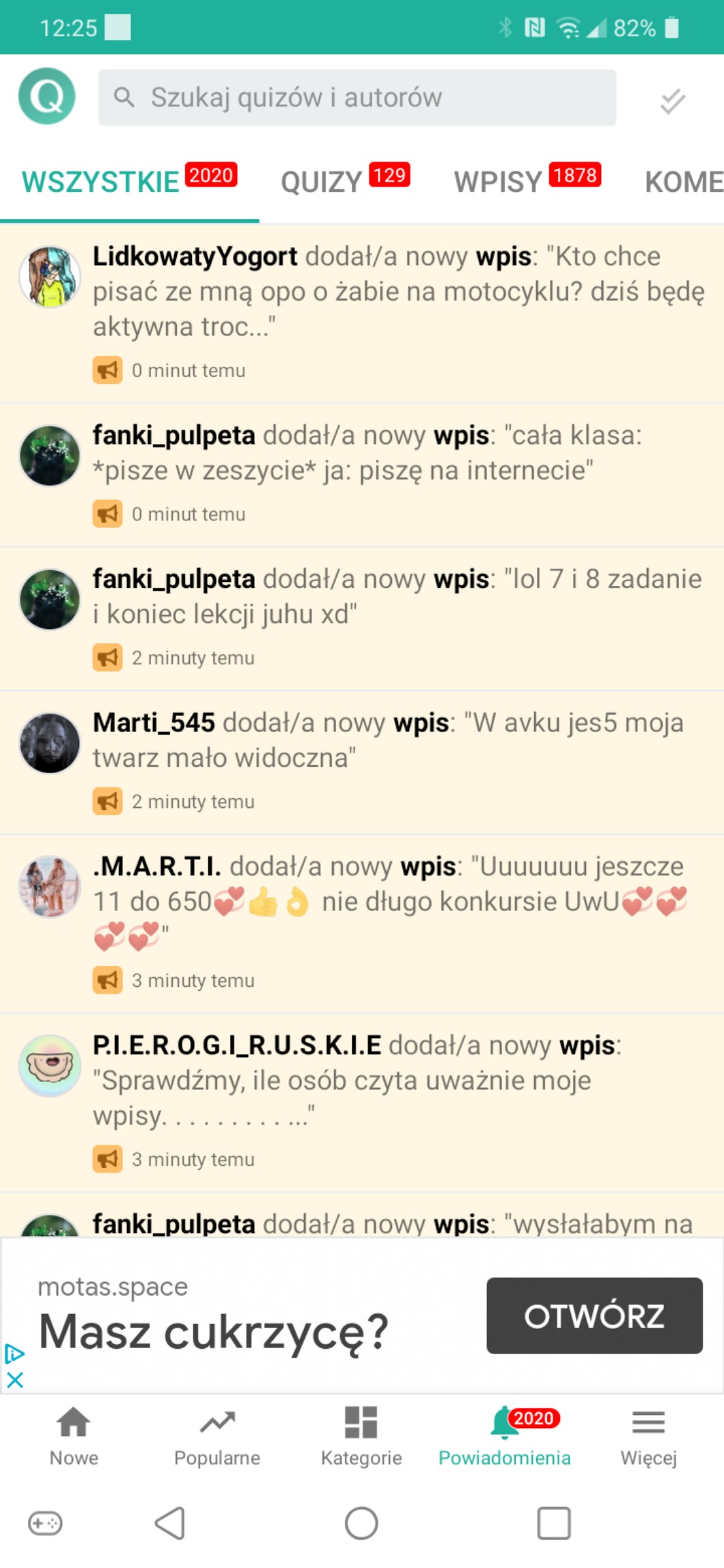Open fanki_pulpeta's "cała klasa" notification
Screen dimensions: 724x1568
click(362, 475)
